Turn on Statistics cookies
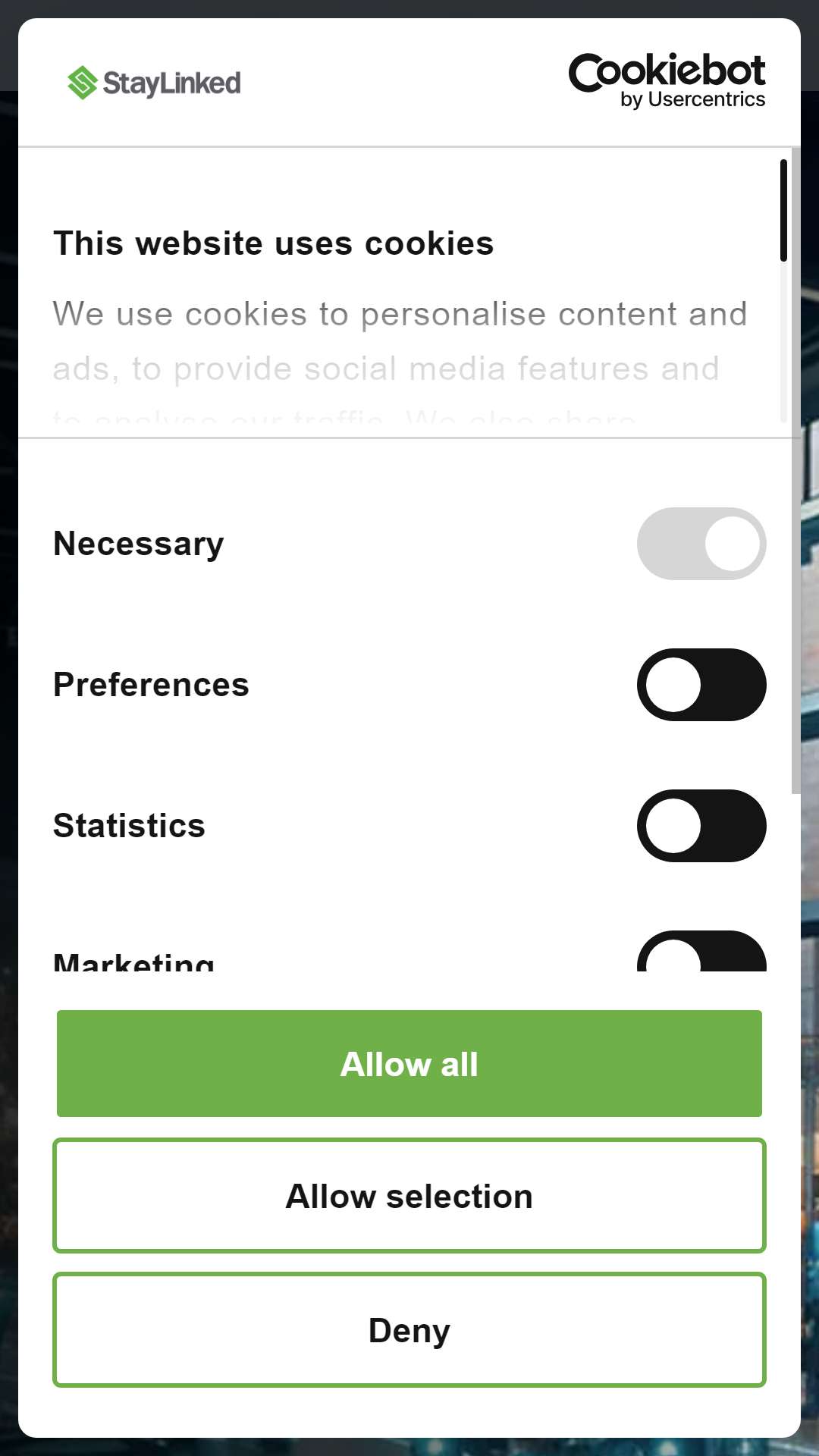 click(x=701, y=826)
